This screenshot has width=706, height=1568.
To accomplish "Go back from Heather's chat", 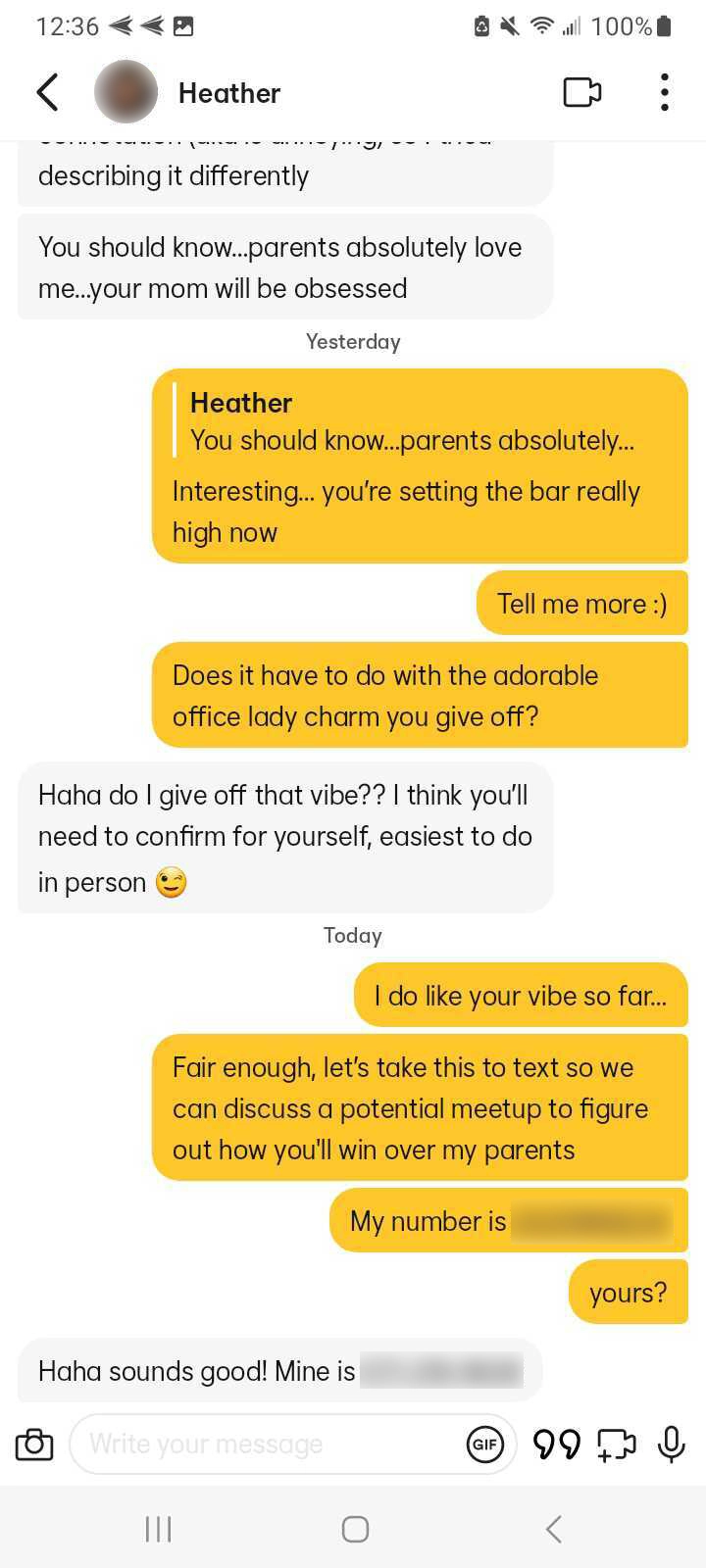I will click(47, 93).
